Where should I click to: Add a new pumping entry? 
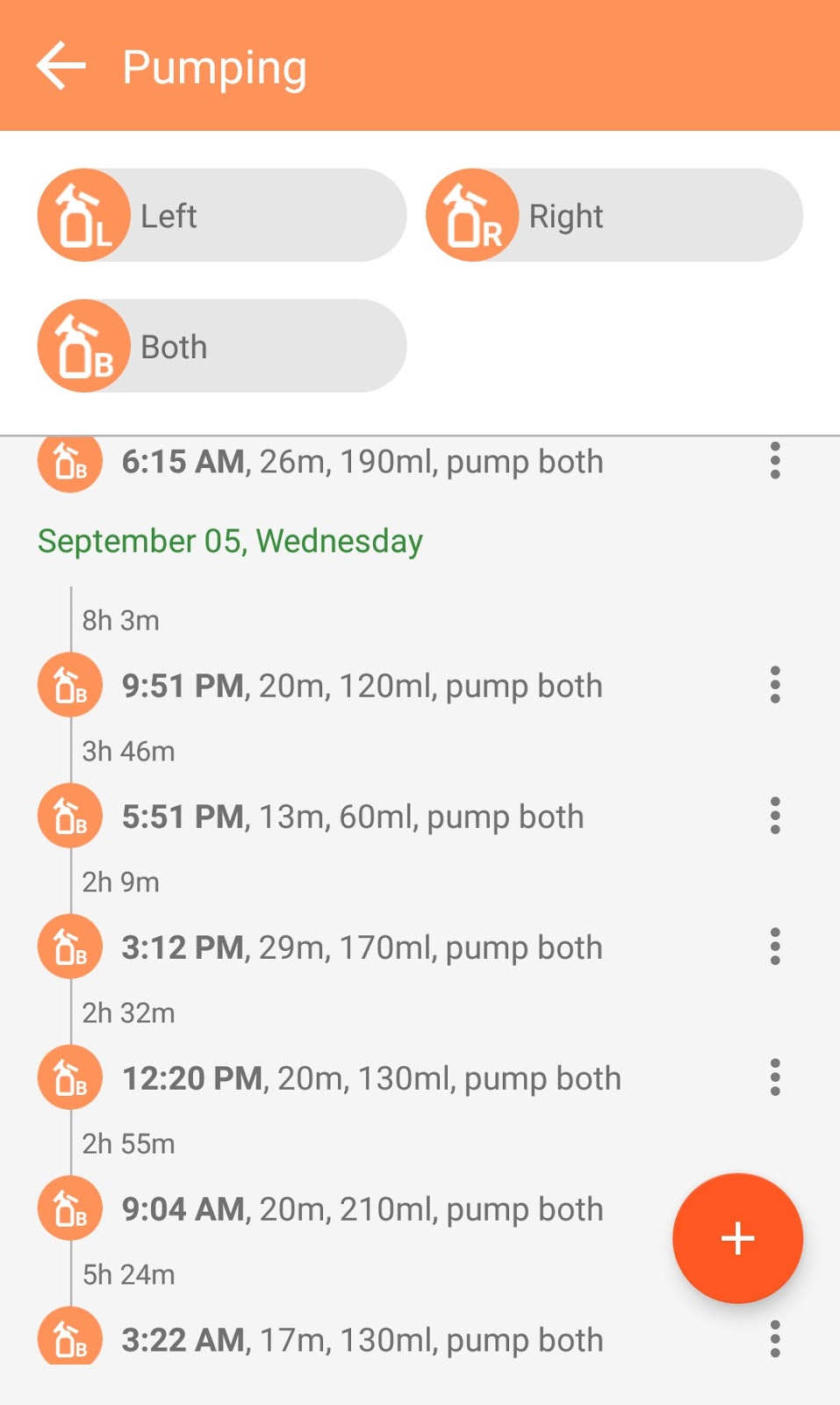737,1238
